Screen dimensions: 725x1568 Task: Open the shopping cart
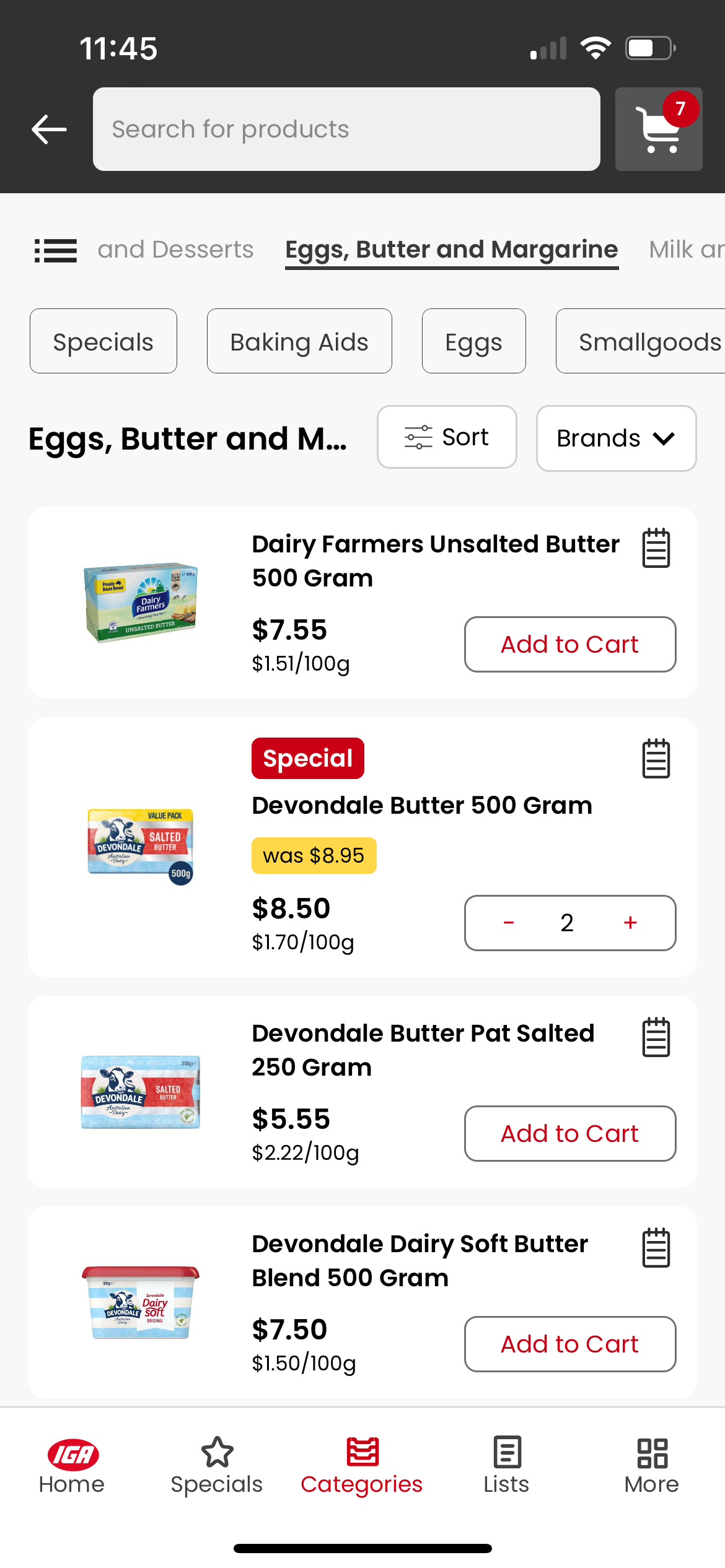coord(658,129)
